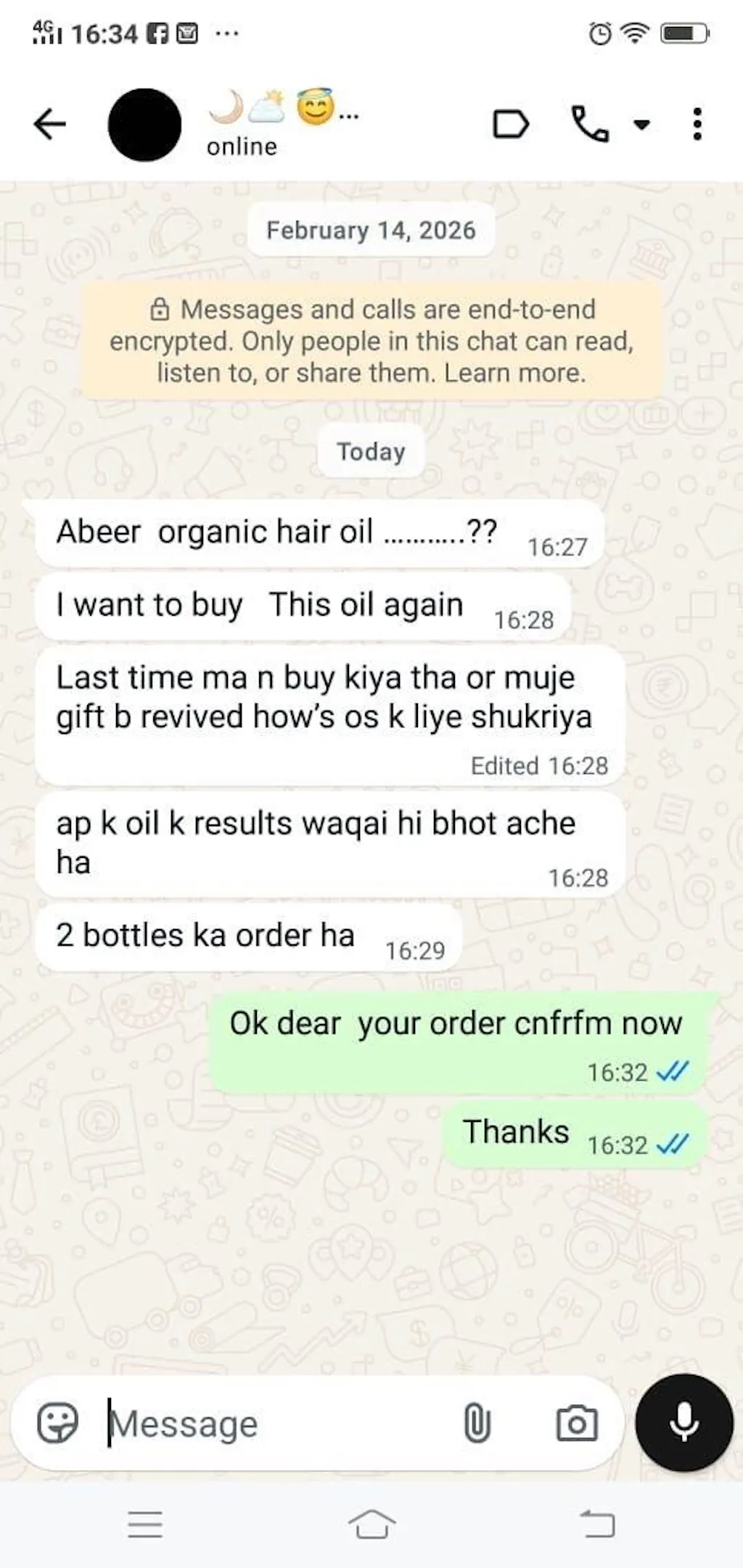Screen dimensions: 743x1568
Task: Open the three-dot overflow menu
Action: coord(697,124)
